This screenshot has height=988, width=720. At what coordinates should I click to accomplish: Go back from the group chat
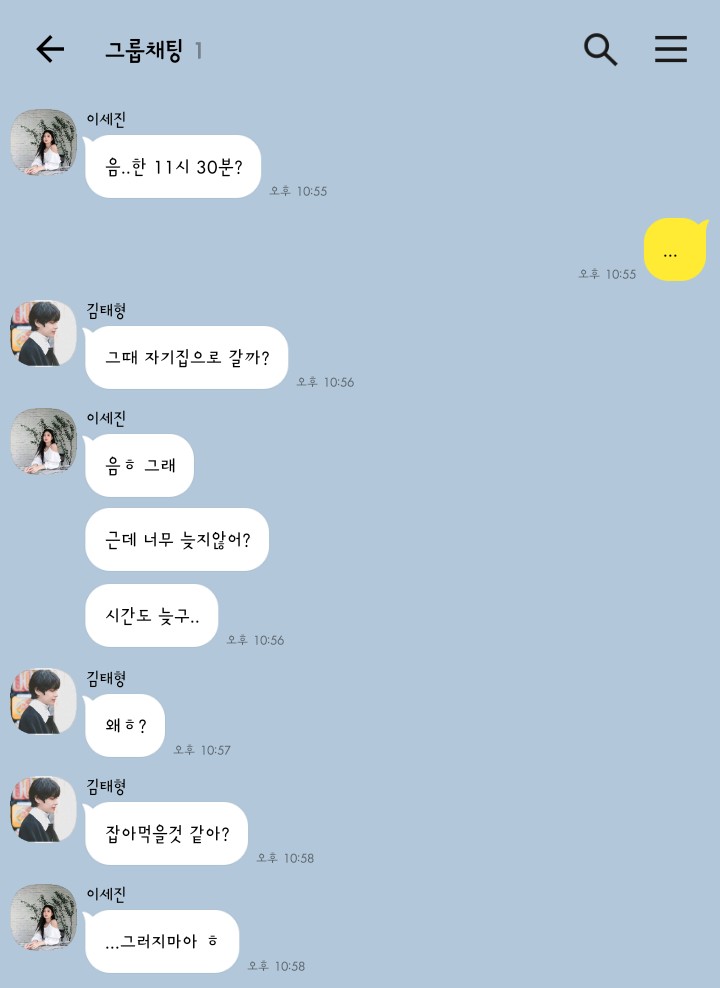coord(49,49)
